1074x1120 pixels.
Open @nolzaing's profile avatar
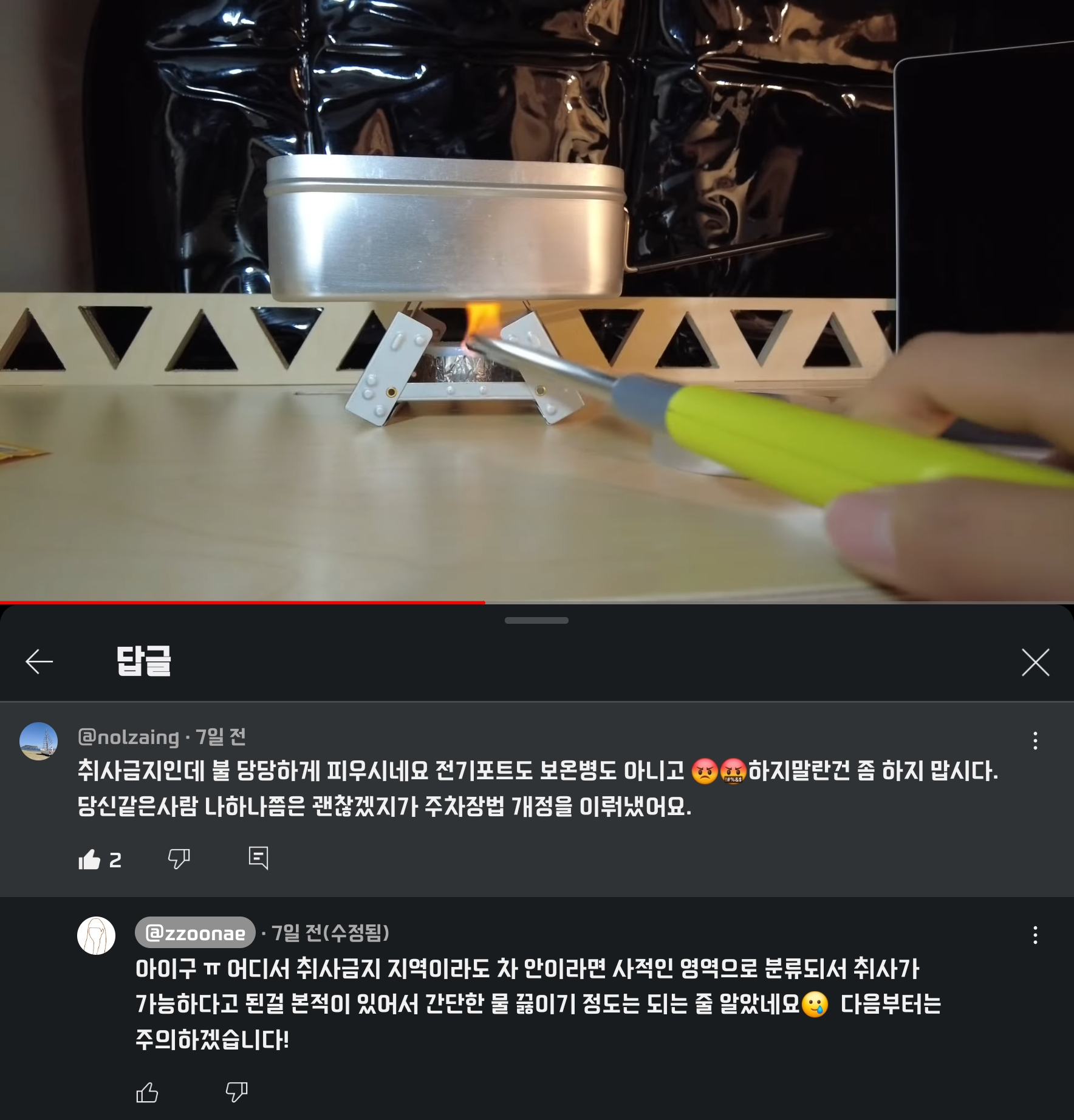(x=39, y=741)
